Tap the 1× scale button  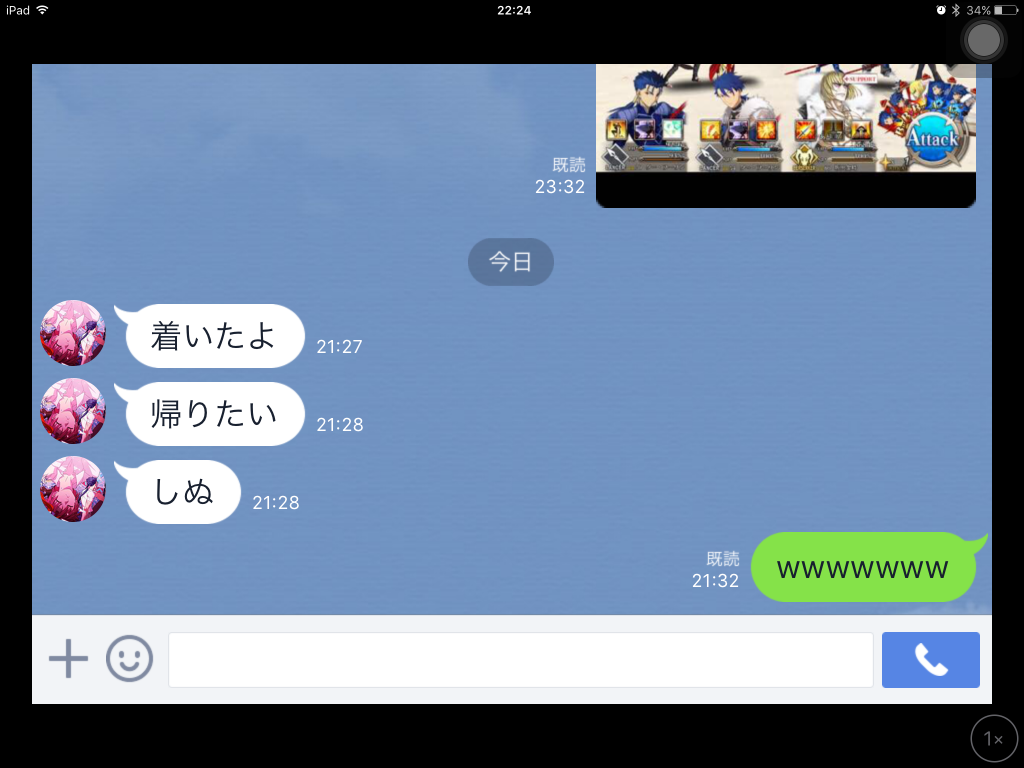point(993,739)
